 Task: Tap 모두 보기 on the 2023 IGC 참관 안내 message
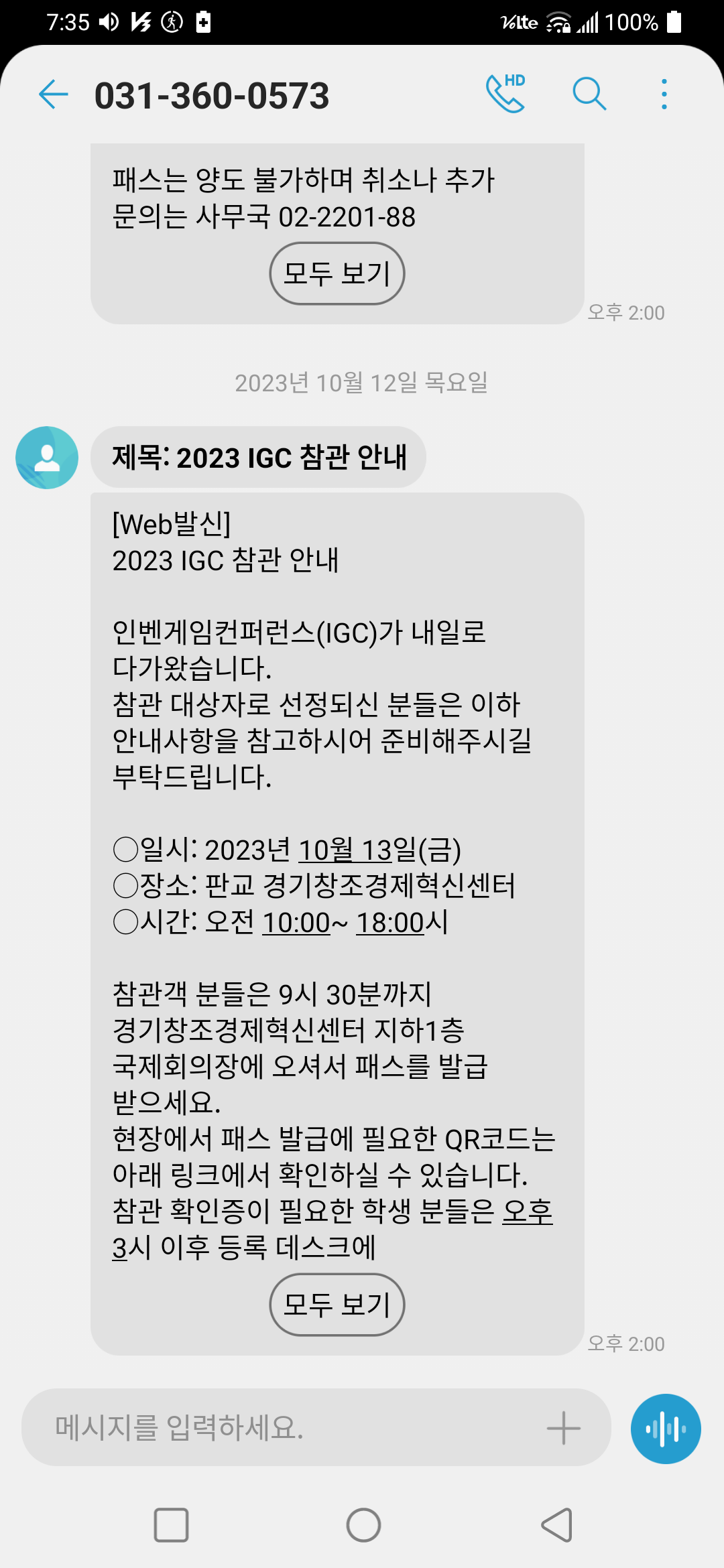click(337, 1305)
